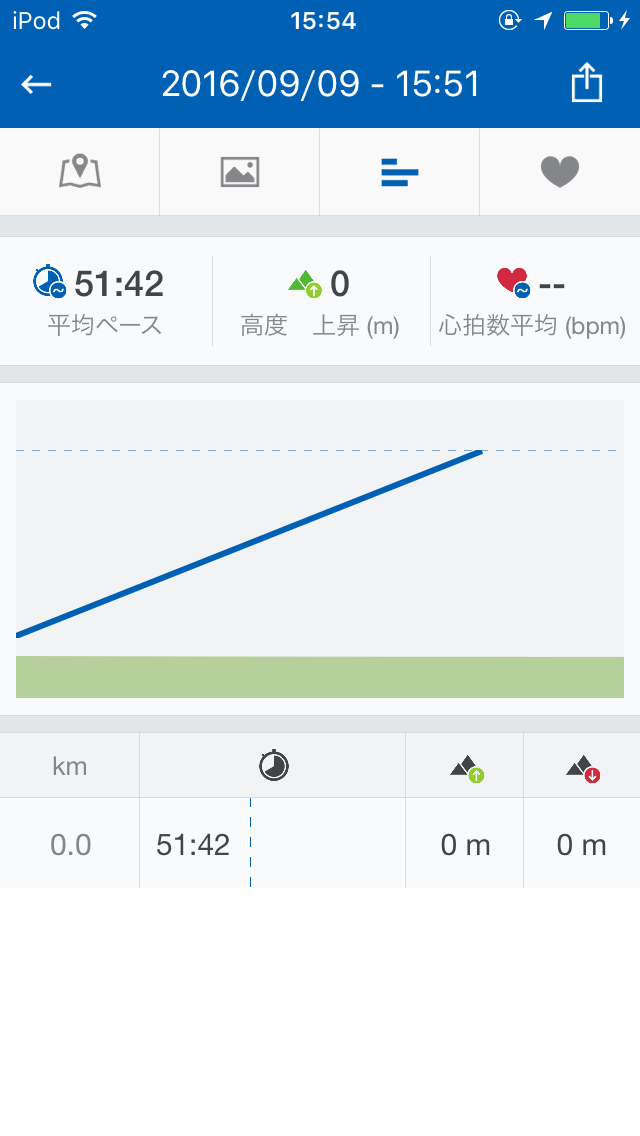Image resolution: width=640 pixels, height=1136 pixels.
Task: Go back using the arrow
Action: click(x=36, y=85)
